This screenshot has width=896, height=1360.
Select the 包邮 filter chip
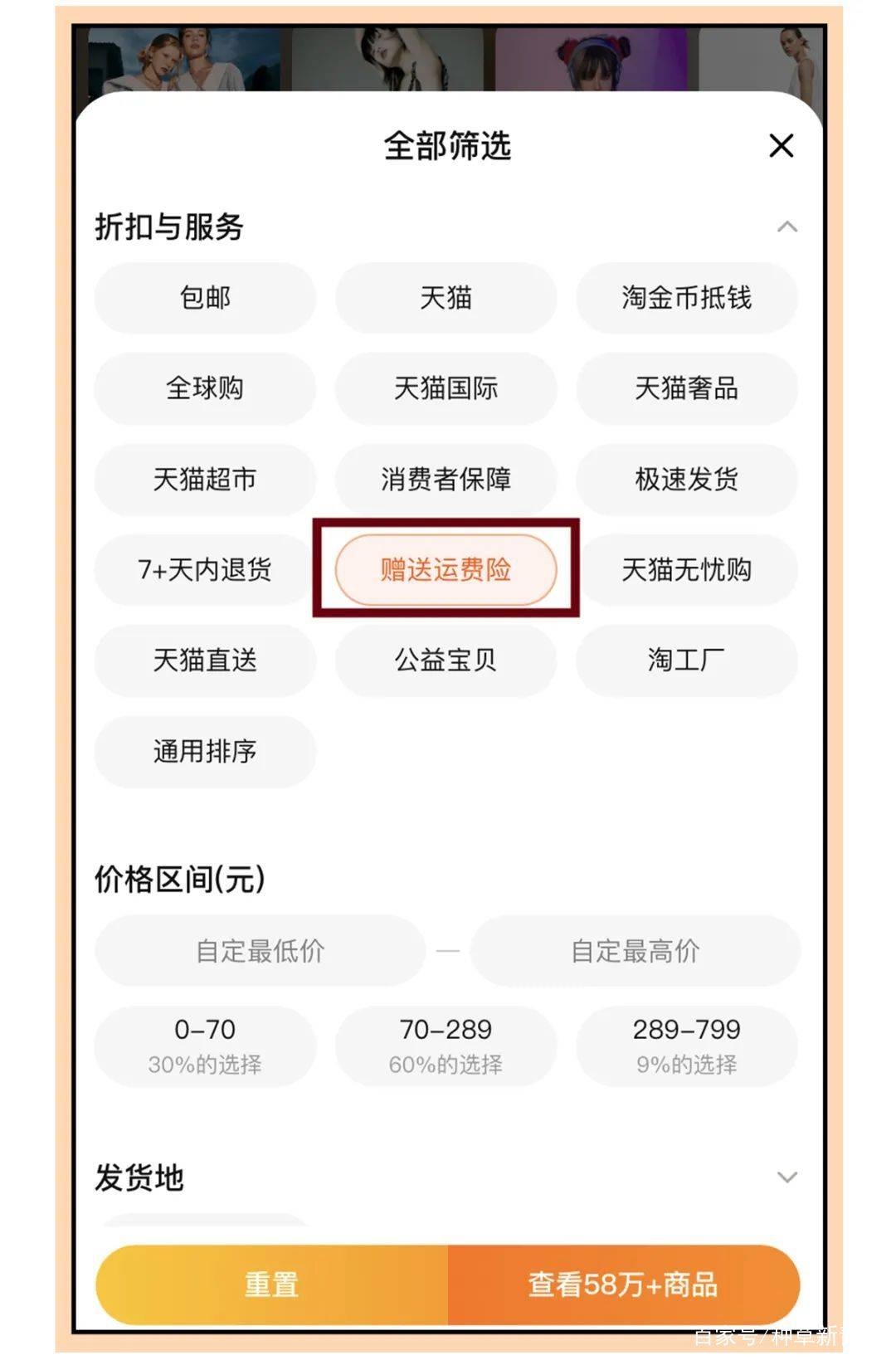(205, 297)
